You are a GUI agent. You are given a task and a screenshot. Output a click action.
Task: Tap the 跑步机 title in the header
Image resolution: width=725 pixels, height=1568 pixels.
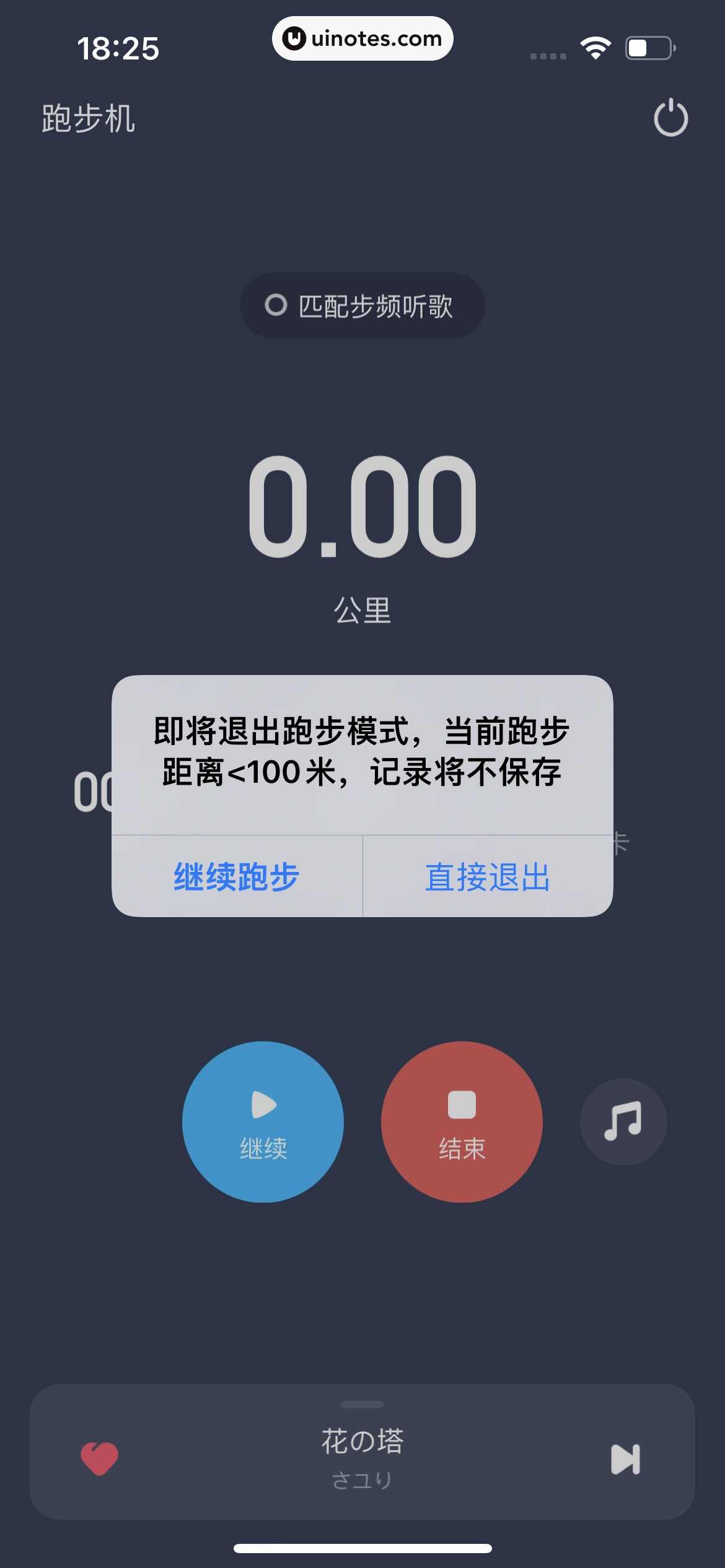[x=89, y=119]
